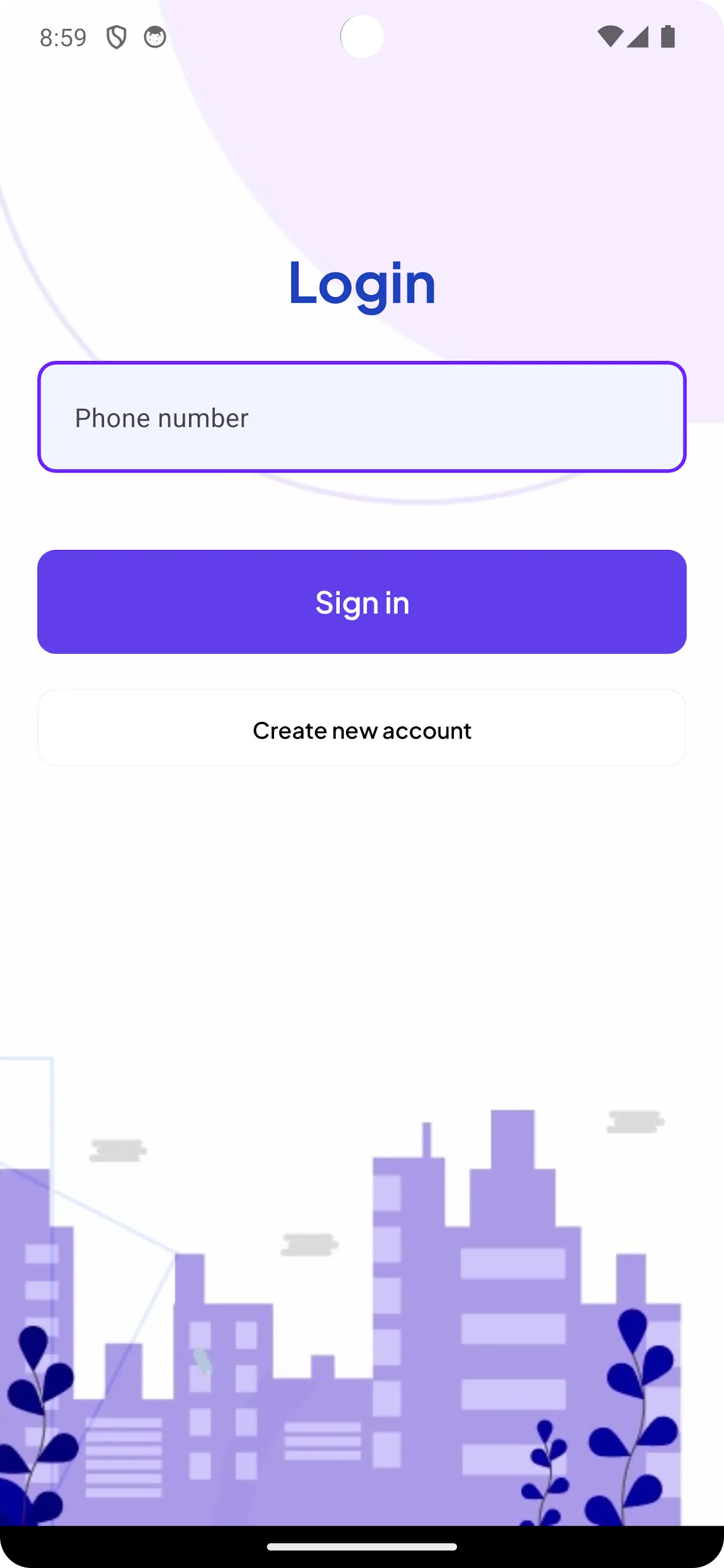
Task: Click the shield notification icon in status bar
Action: click(x=115, y=38)
